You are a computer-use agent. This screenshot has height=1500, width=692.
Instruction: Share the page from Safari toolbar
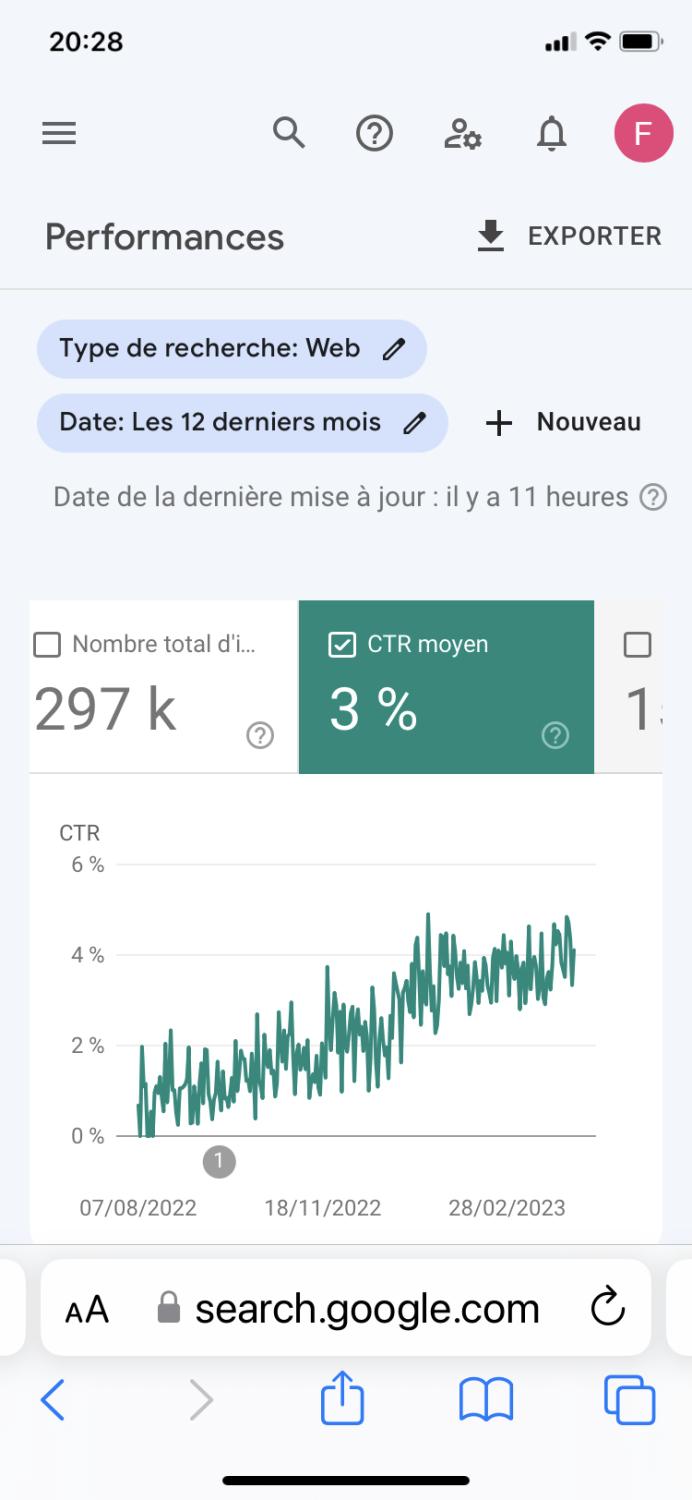342,1397
